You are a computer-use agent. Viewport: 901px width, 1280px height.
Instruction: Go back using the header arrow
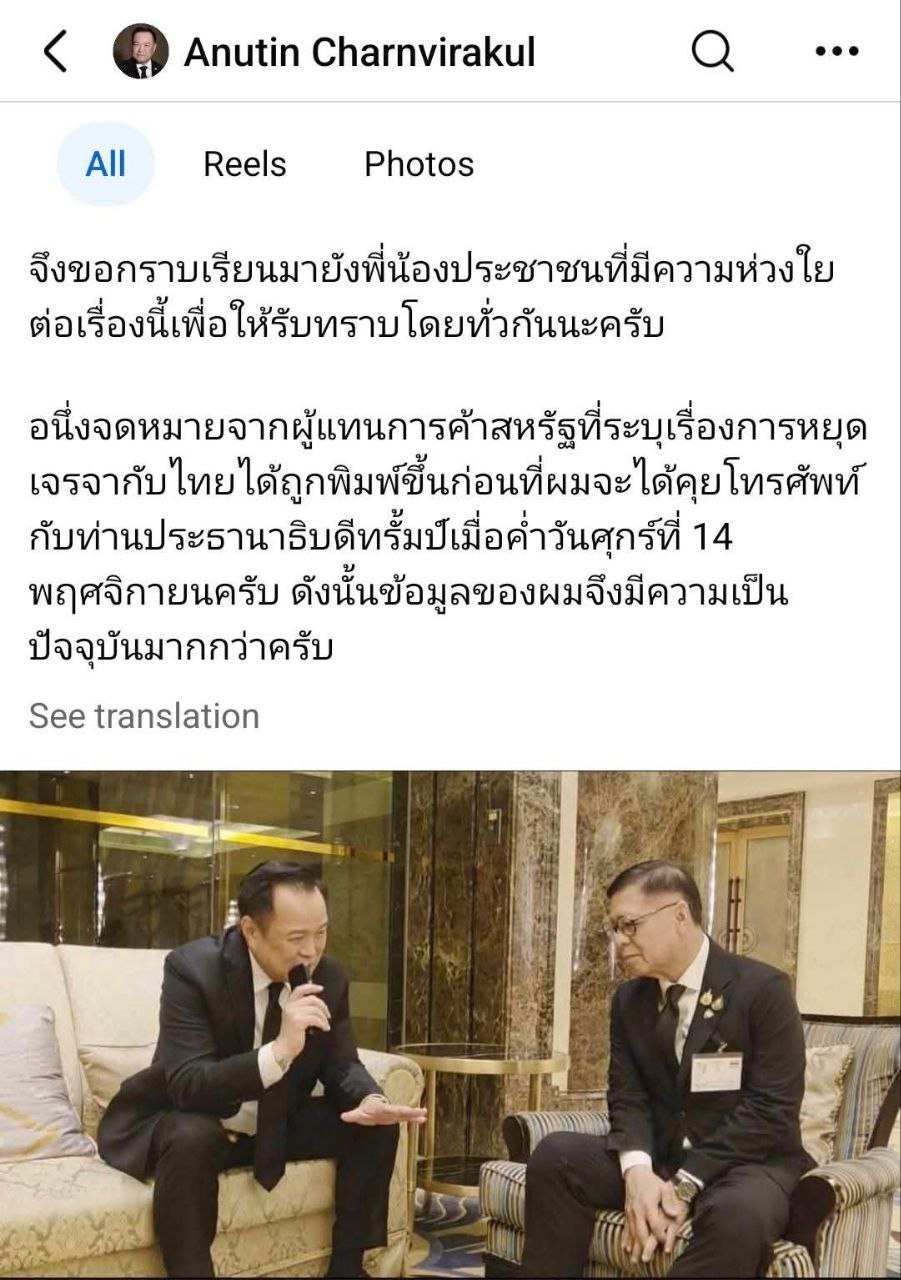(55, 52)
